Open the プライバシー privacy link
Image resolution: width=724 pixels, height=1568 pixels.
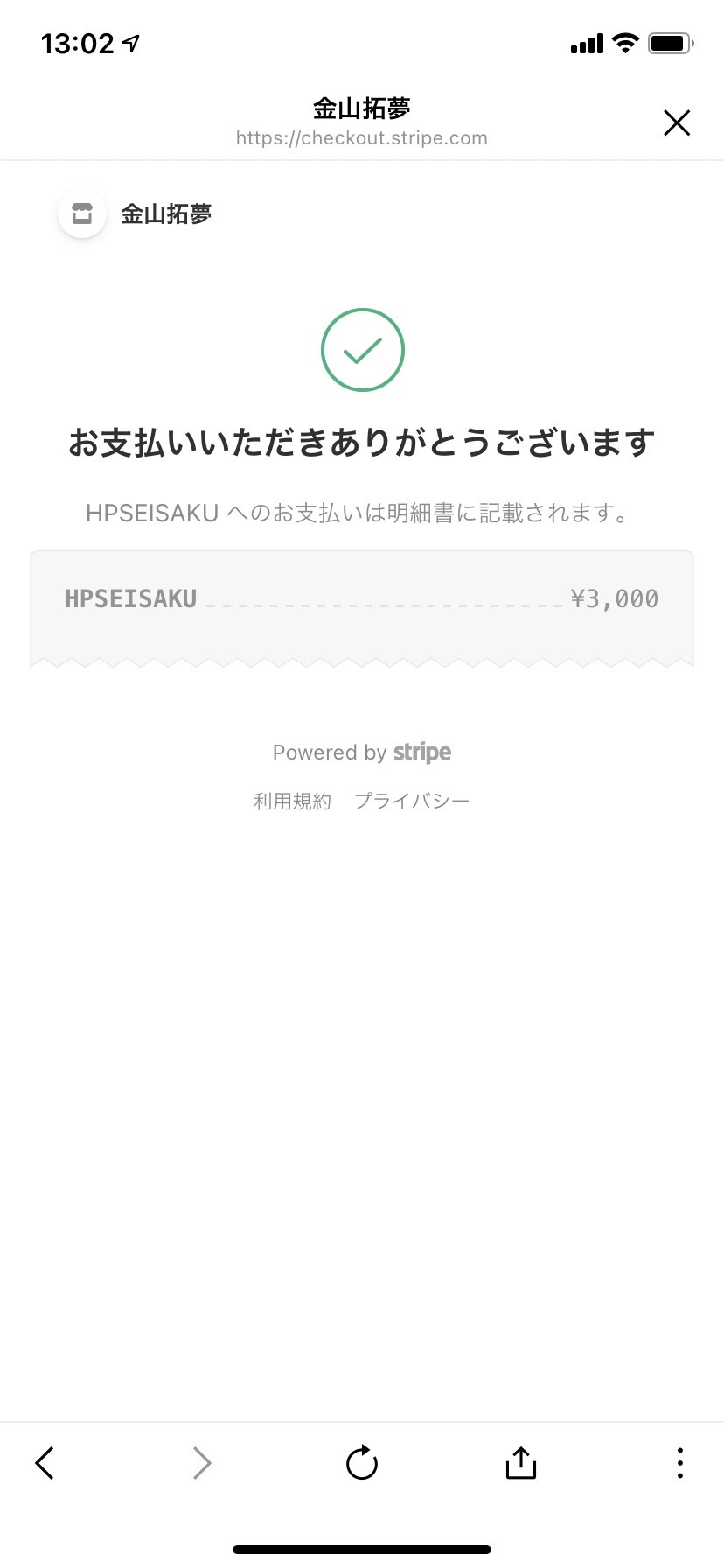tap(412, 801)
